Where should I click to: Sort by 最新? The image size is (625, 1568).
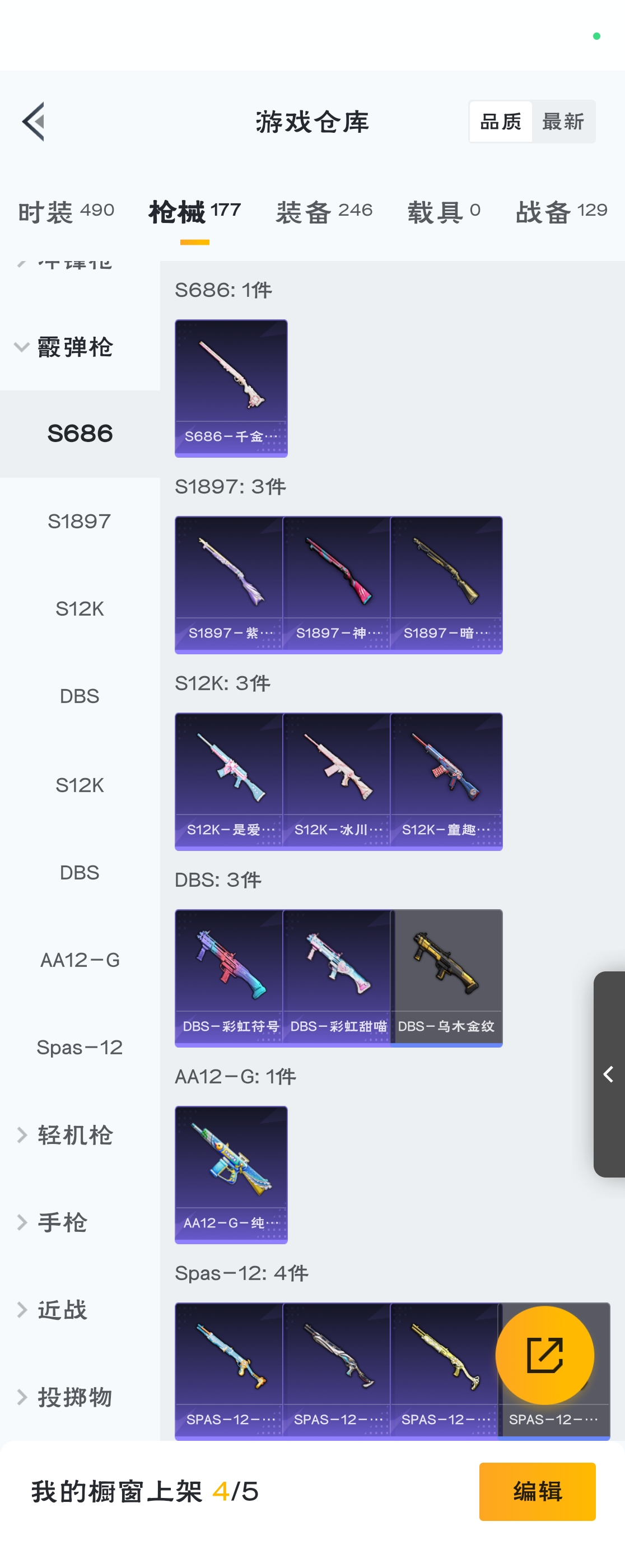pyautogui.click(x=563, y=122)
